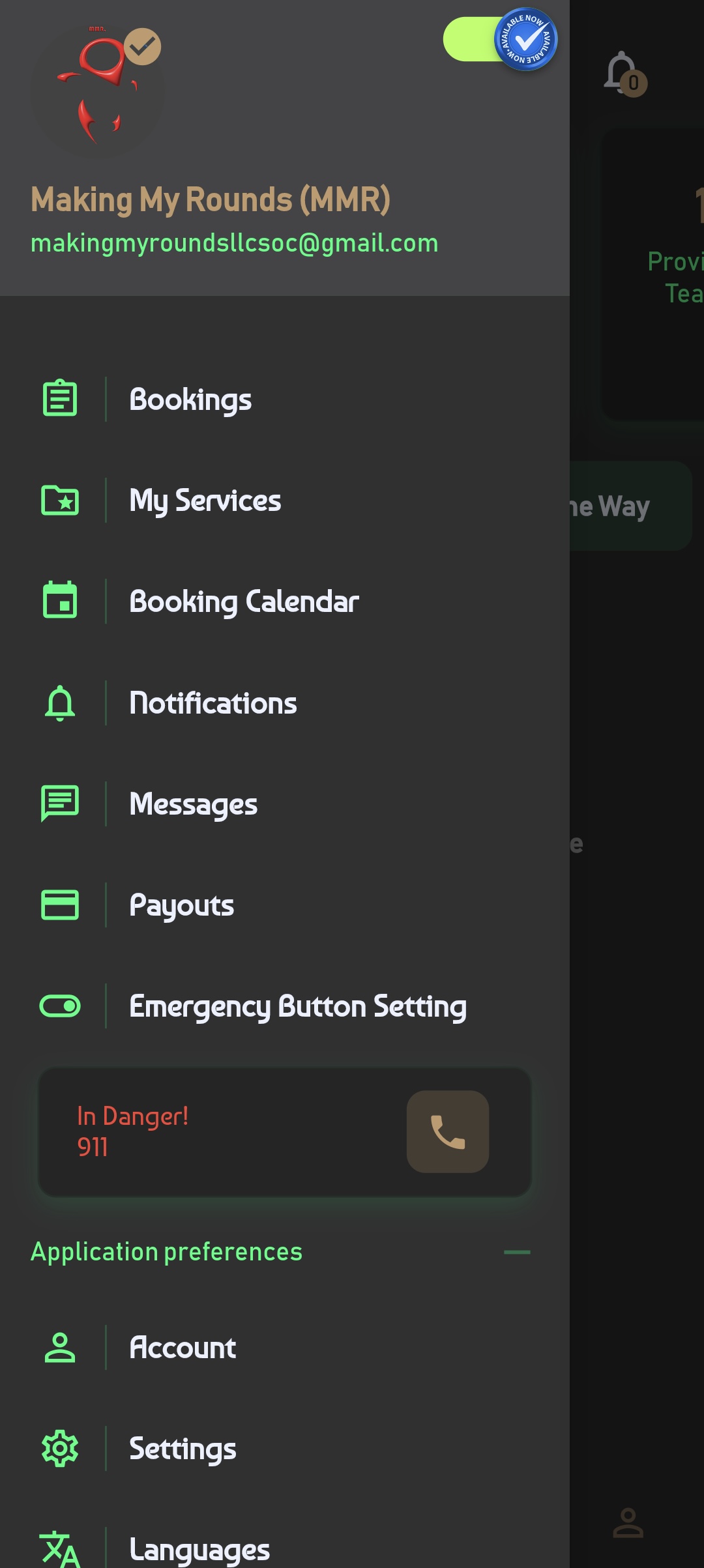Viewport: 704px width, 1568px height.
Task: Open Emergency Button Setting
Action: [x=297, y=1006]
